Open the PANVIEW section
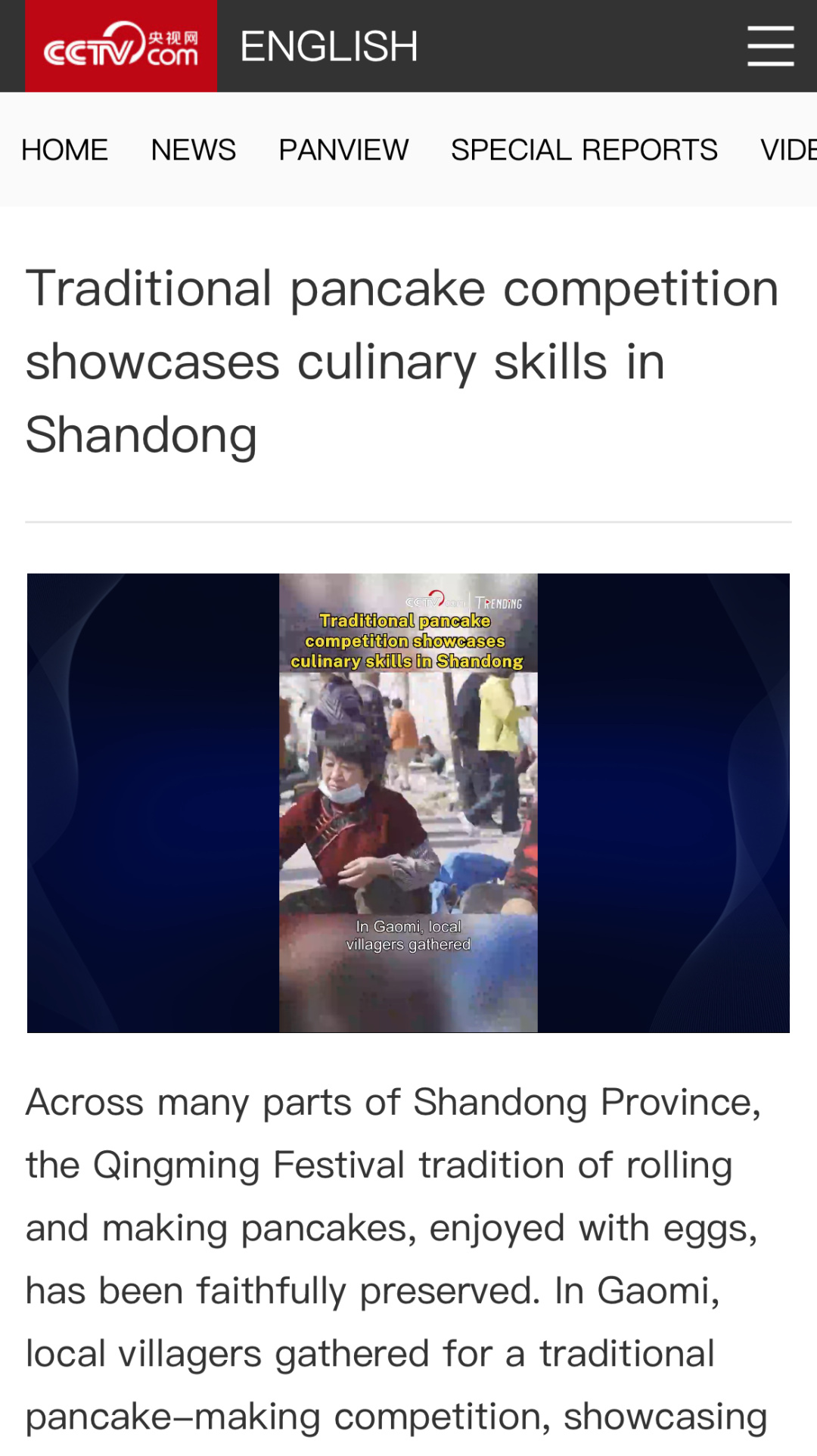The height and width of the screenshot is (1456, 817). [x=343, y=150]
